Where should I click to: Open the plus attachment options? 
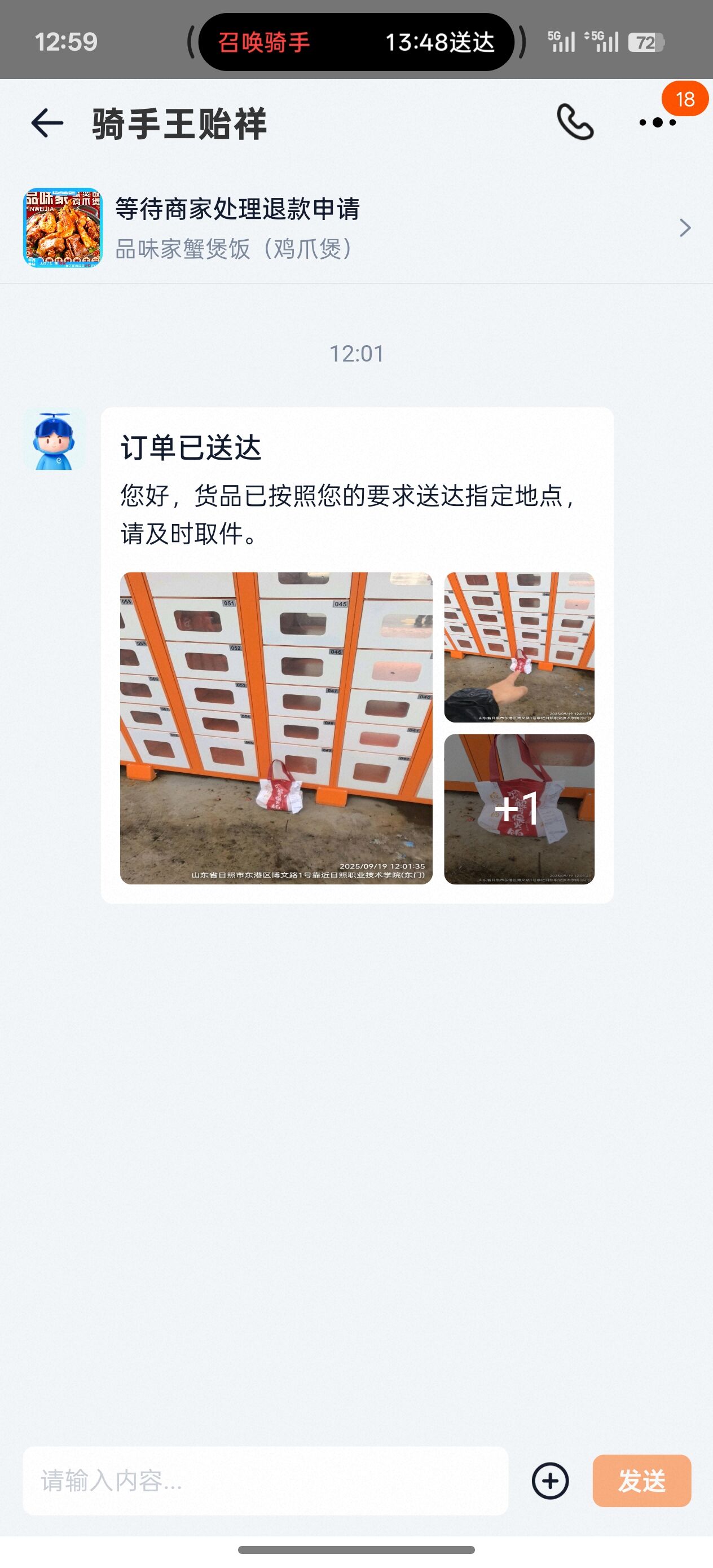pos(550,1481)
